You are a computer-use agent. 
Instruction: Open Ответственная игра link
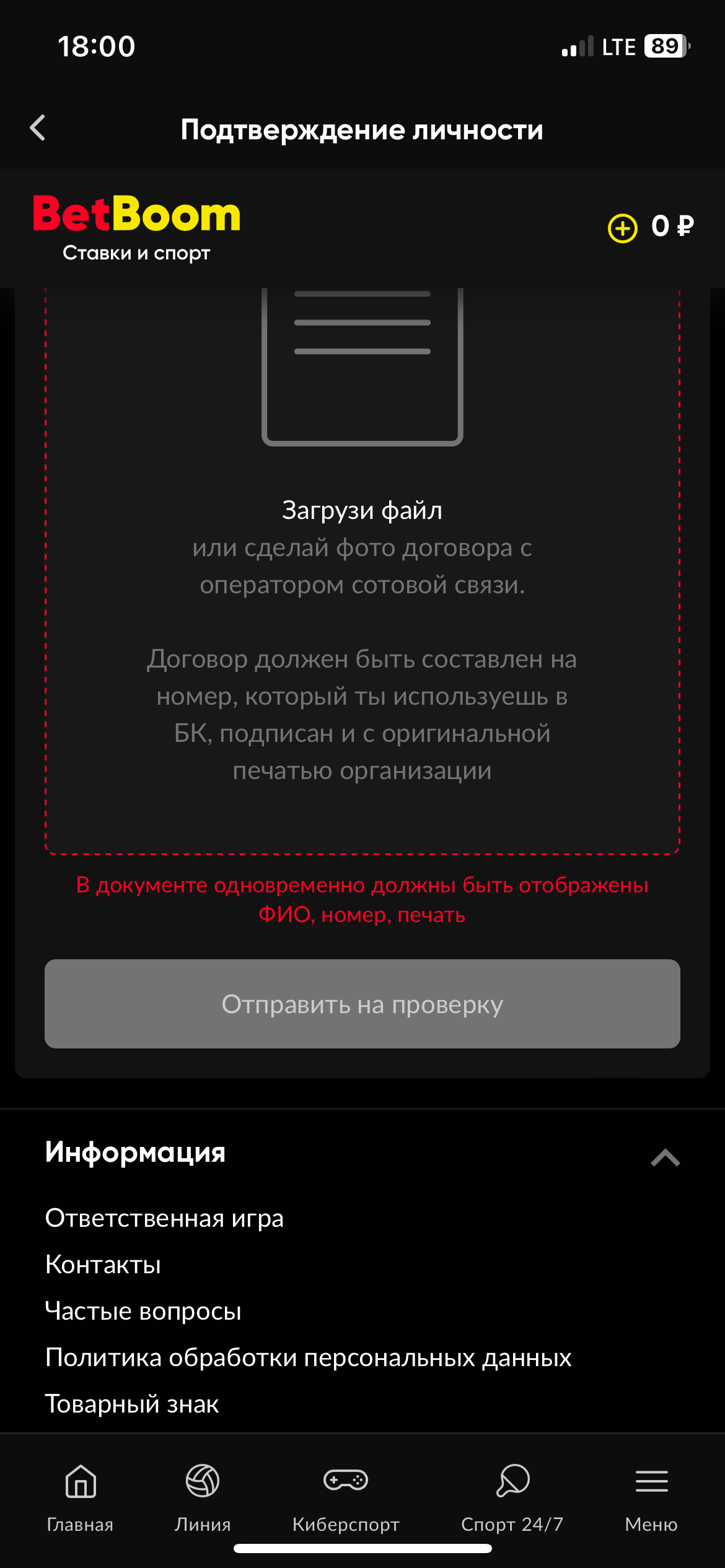click(164, 1218)
